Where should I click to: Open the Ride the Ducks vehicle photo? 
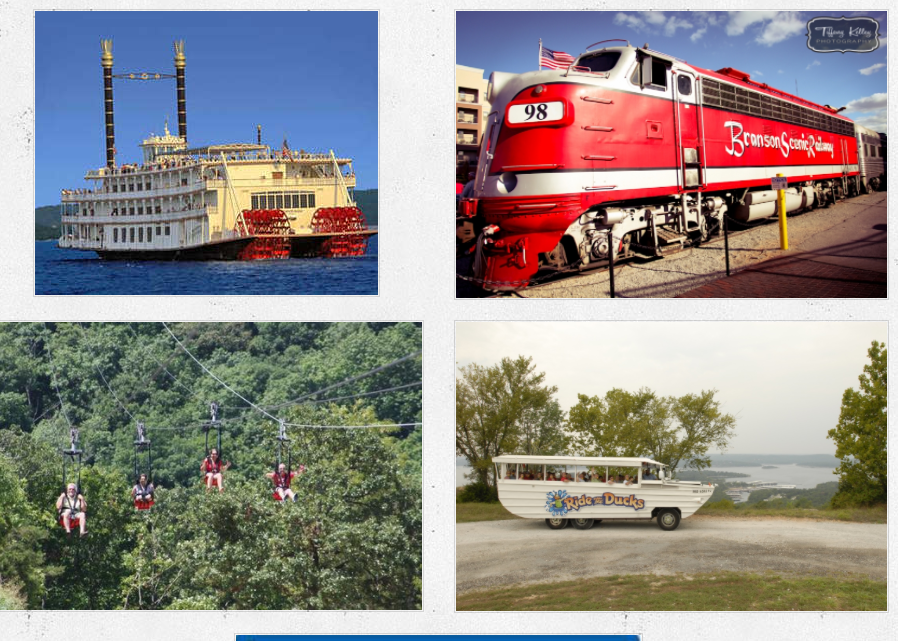(x=671, y=465)
